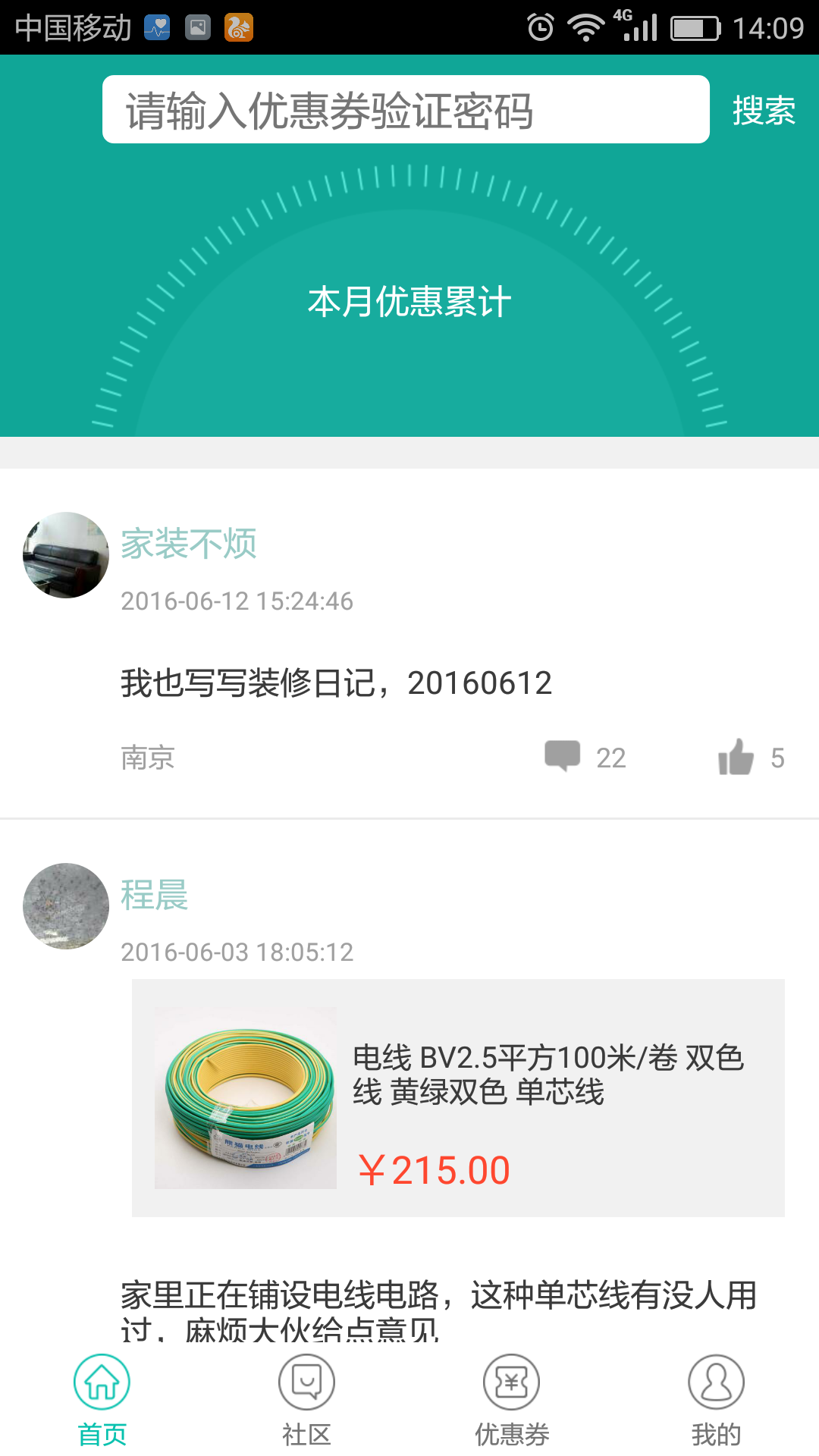Open 程晨's profile avatar
Screen dimensions: 819x1456
(66, 906)
